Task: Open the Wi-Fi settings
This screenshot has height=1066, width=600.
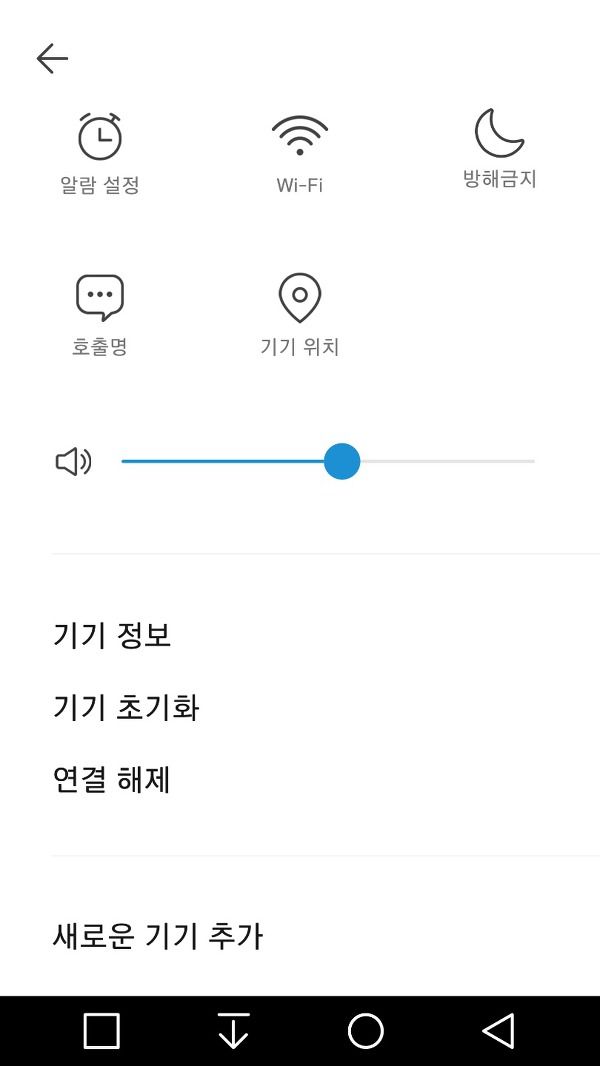Action: (x=300, y=154)
